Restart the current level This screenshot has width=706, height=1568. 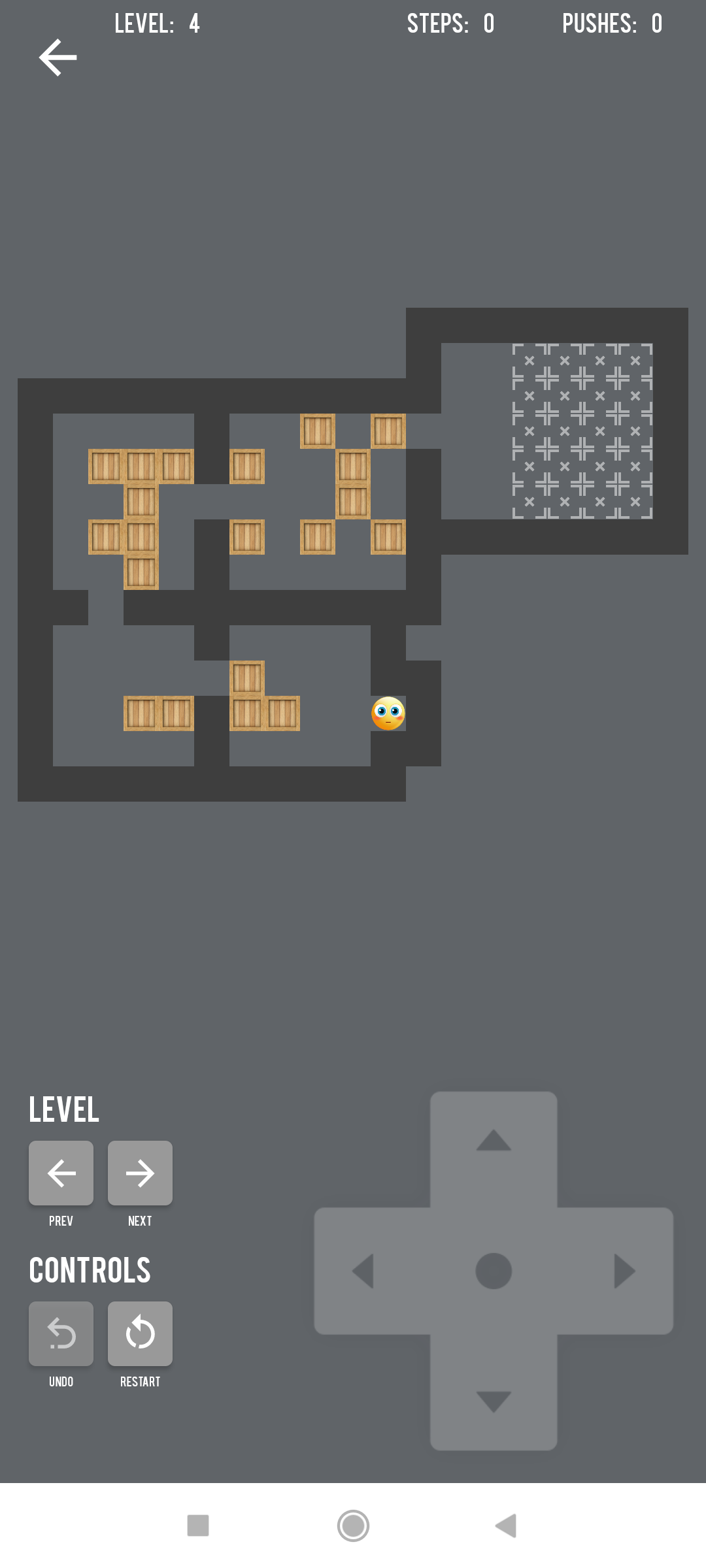(x=140, y=1333)
